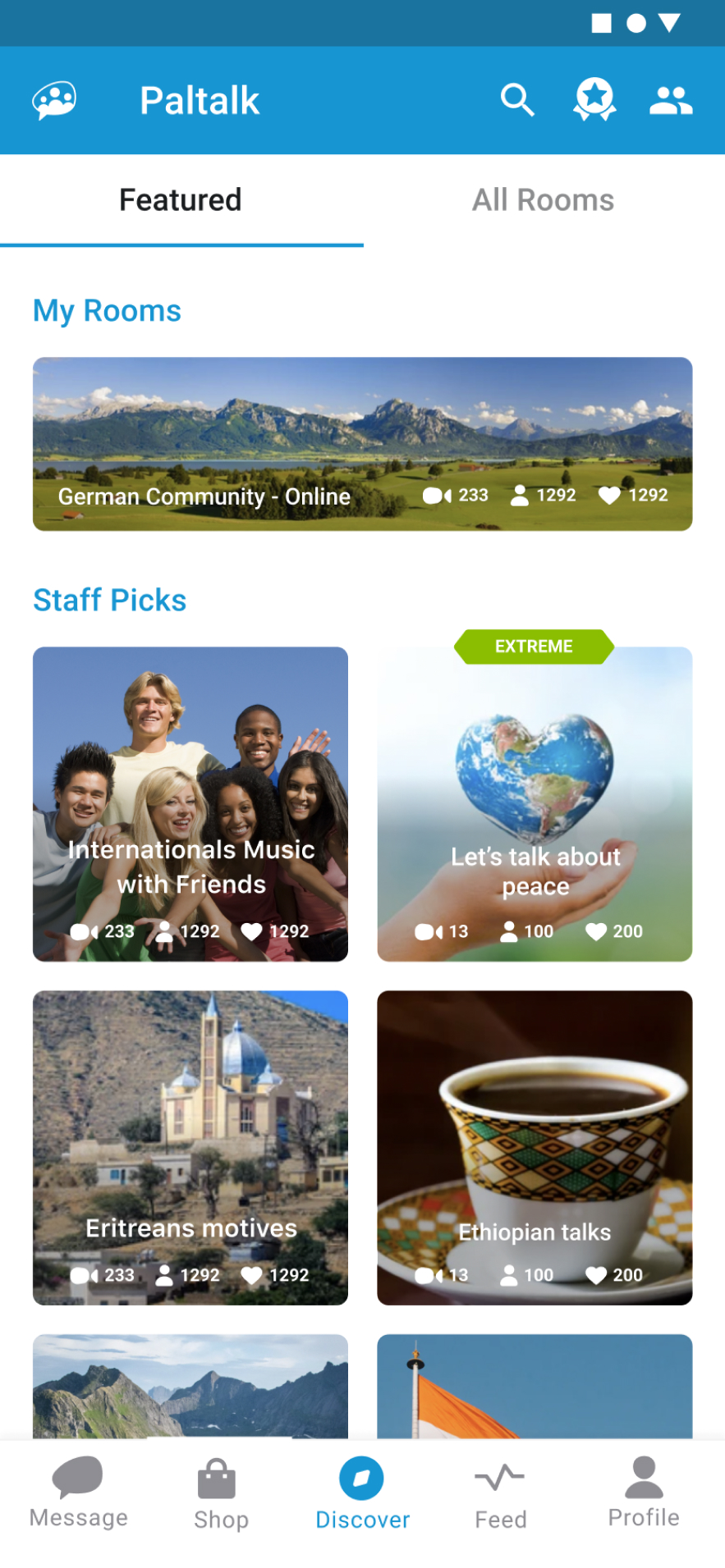Switch to the All Rooms tab

543,200
